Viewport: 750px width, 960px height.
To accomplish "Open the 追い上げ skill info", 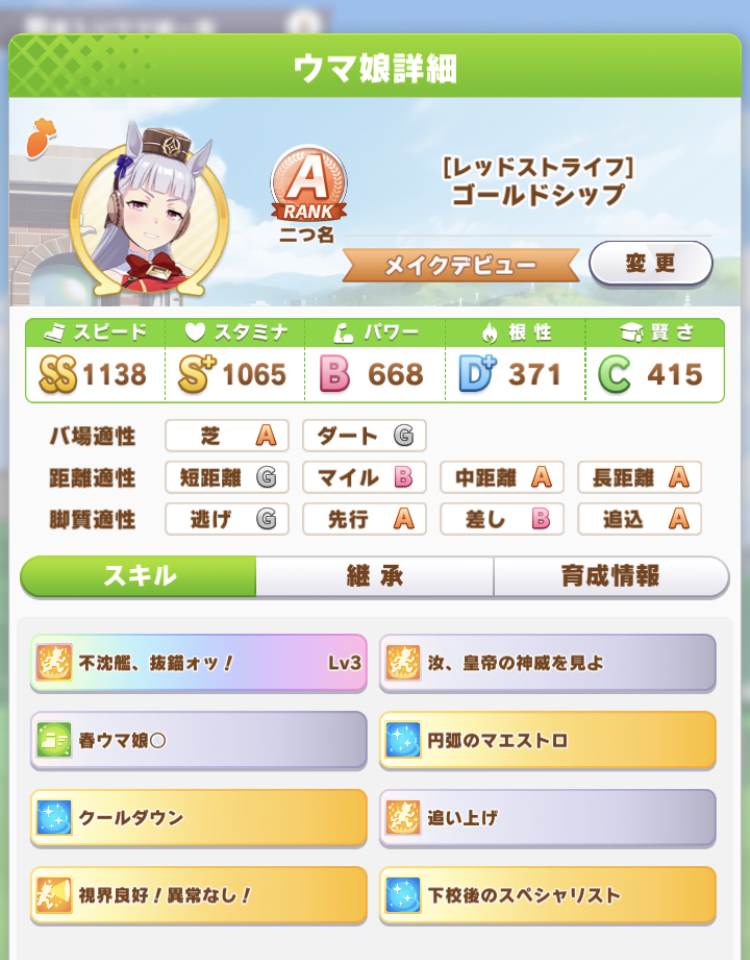I will pos(547,817).
